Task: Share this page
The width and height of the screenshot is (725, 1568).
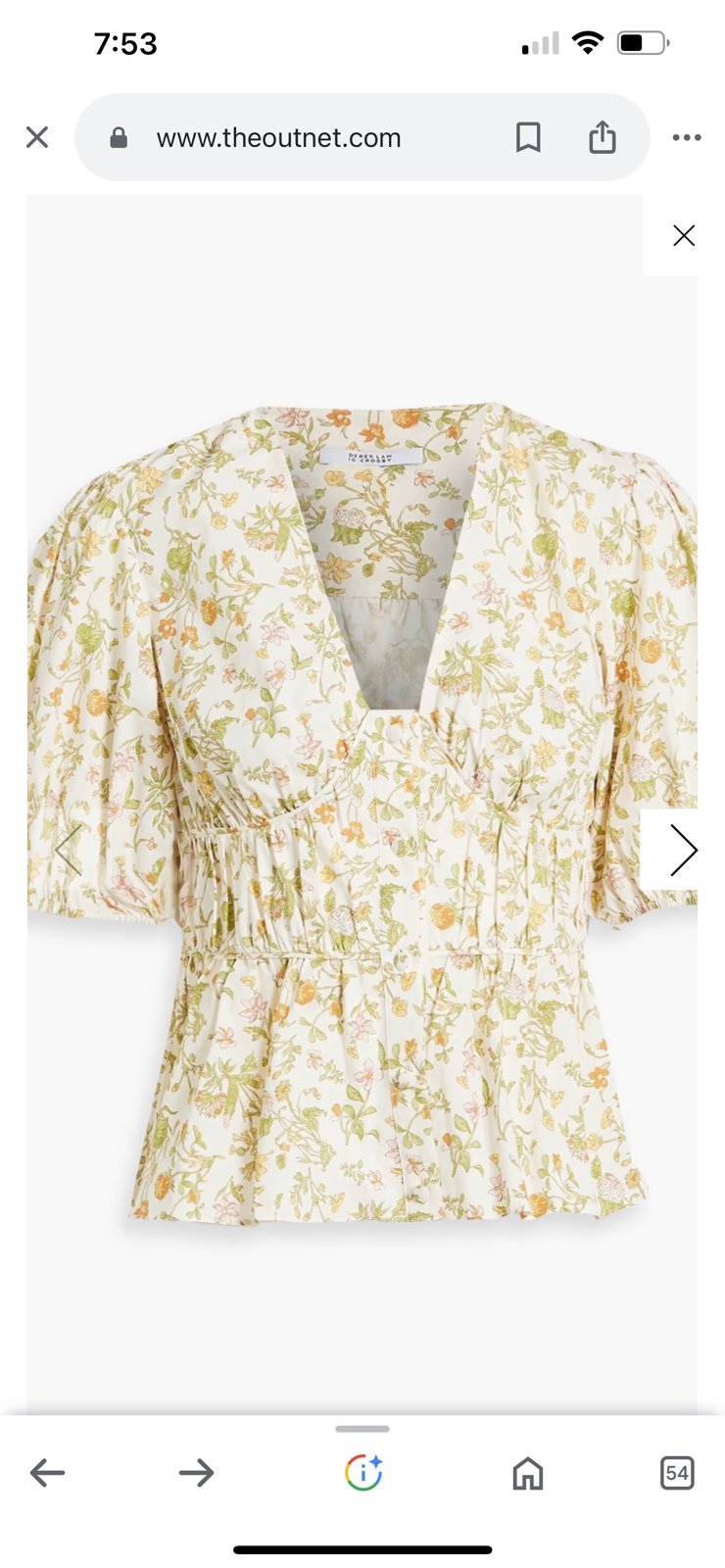Action: coord(603,137)
